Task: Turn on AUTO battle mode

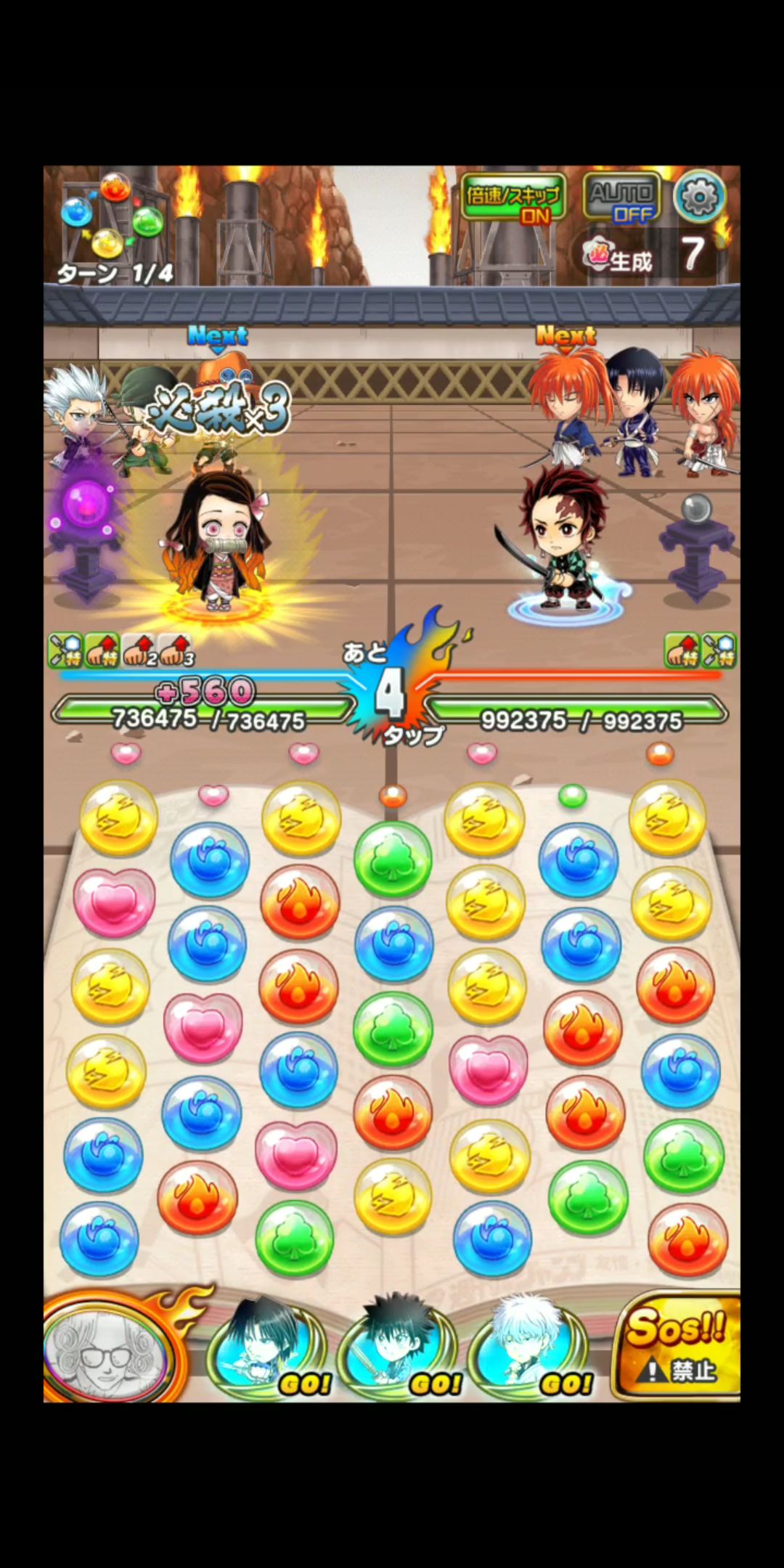Action: (x=623, y=198)
